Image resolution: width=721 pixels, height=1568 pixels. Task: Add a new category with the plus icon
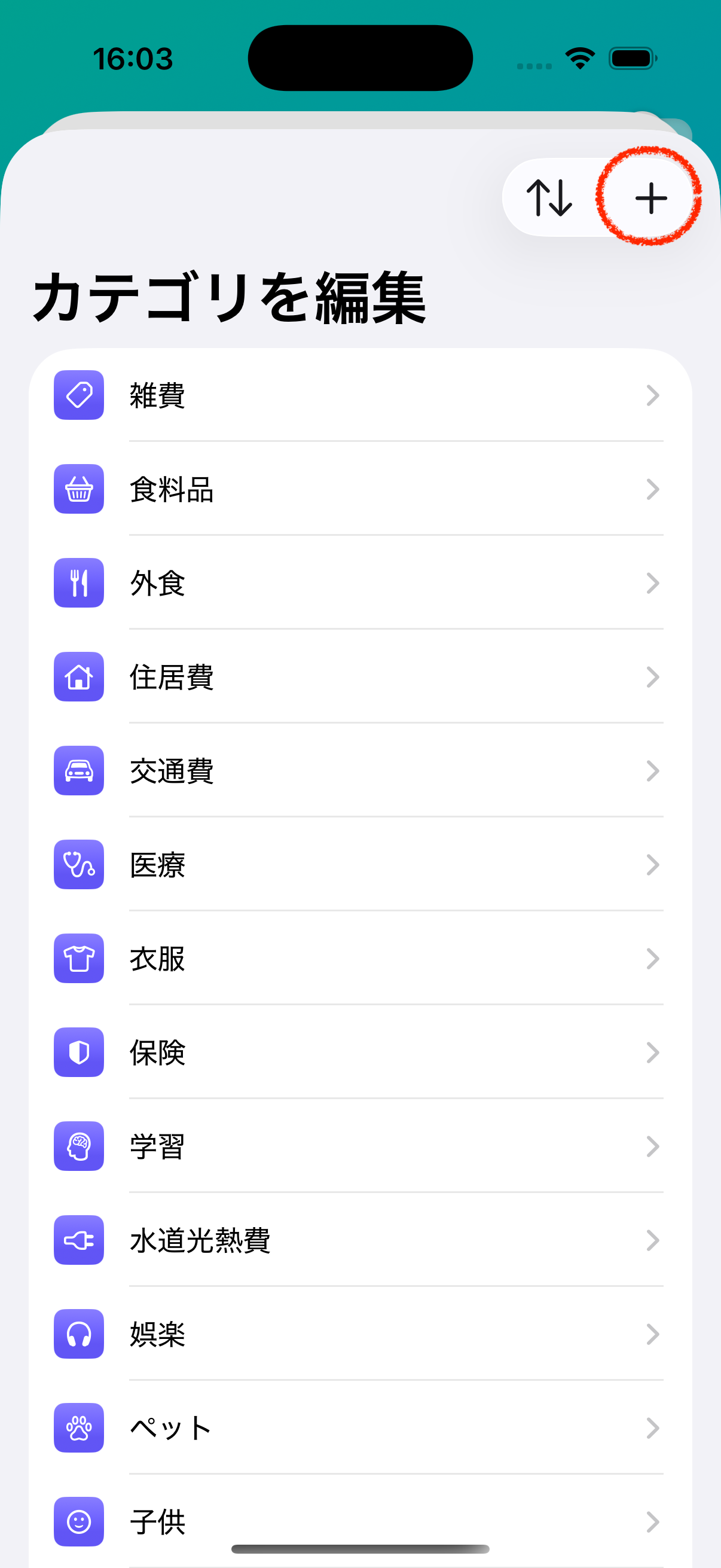pos(650,198)
